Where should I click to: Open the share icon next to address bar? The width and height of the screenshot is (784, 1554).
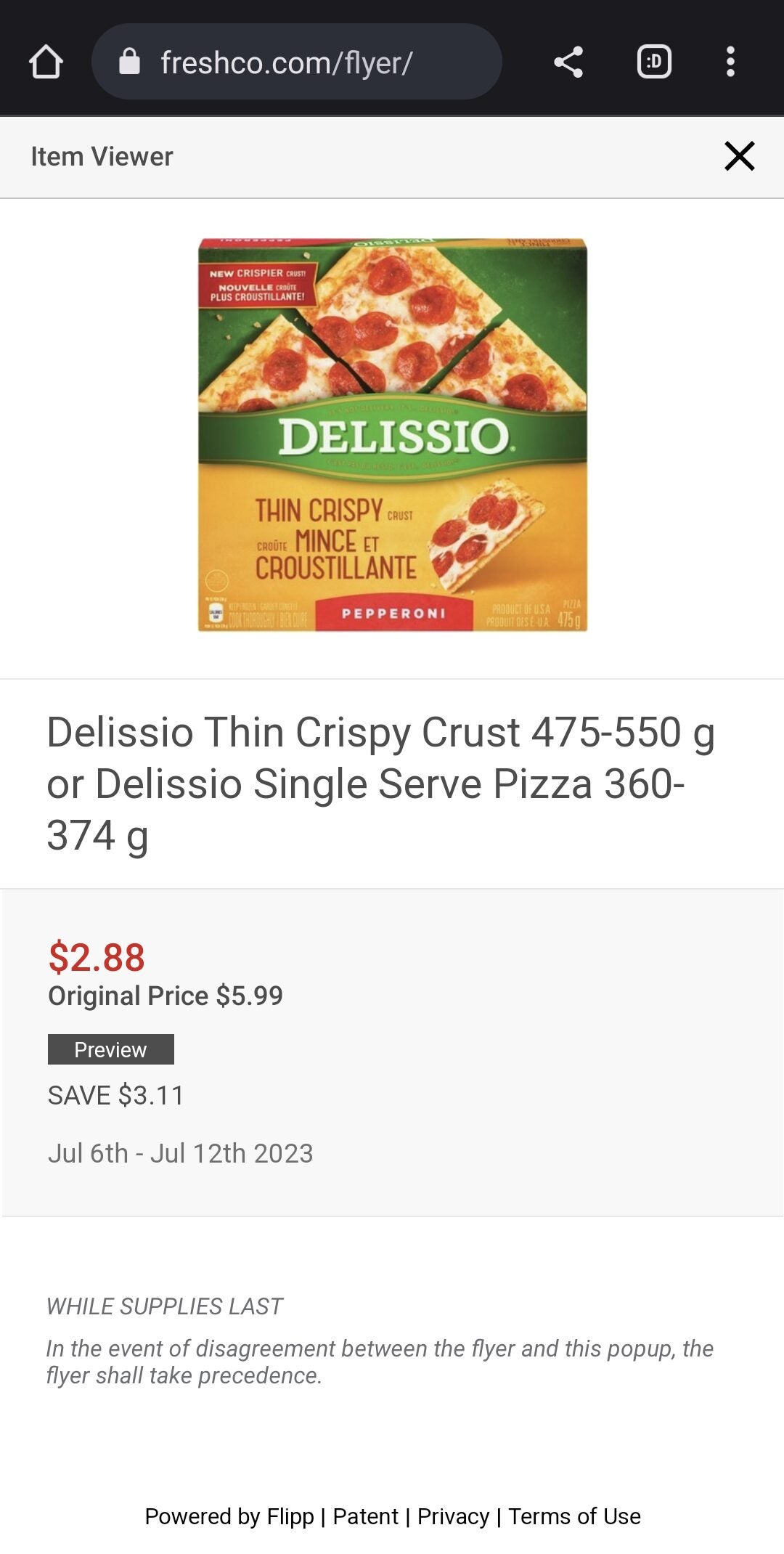pyautogui.click(x=568, y=62)
